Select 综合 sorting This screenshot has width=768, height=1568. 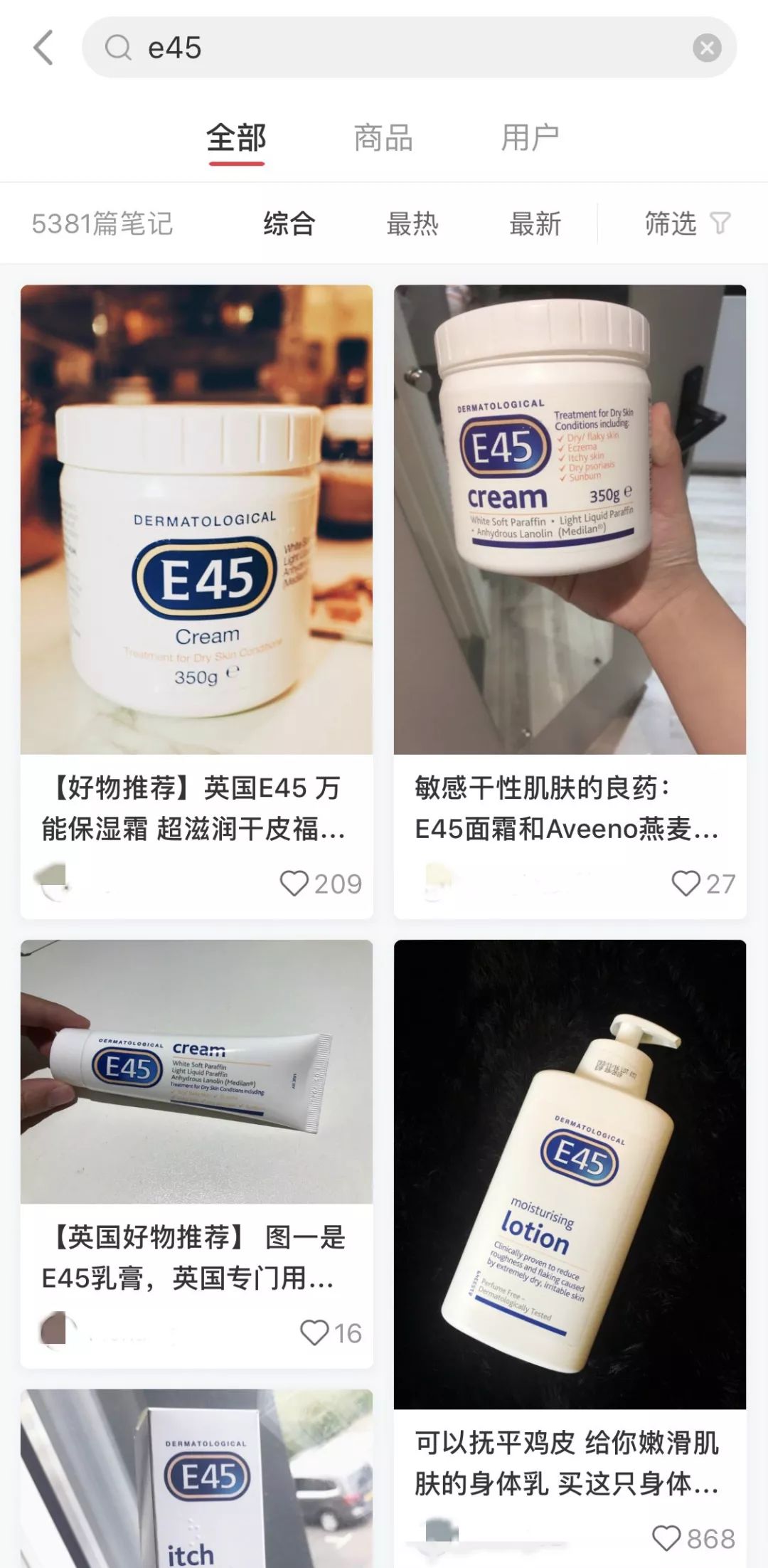click(289, 223)
